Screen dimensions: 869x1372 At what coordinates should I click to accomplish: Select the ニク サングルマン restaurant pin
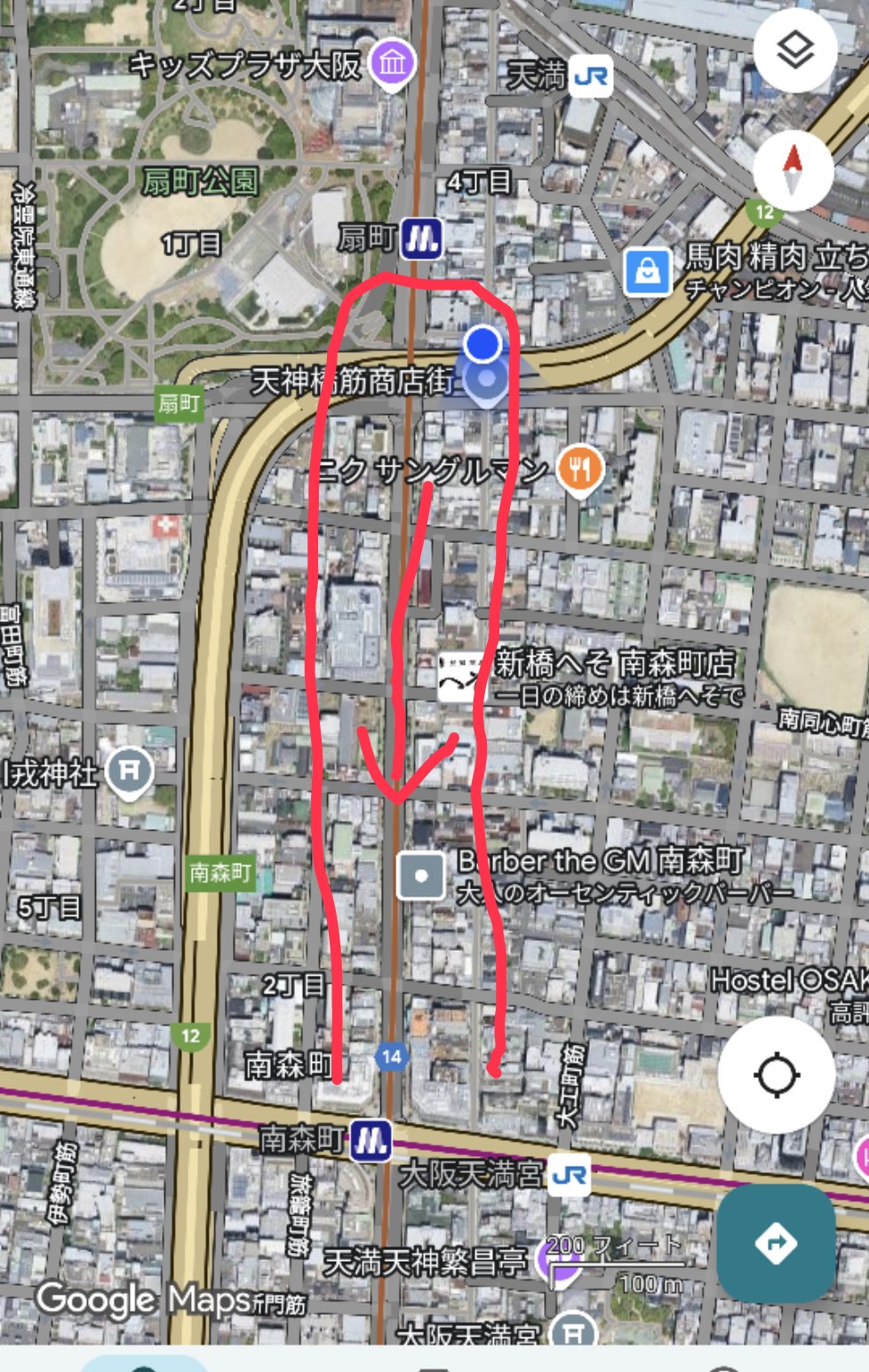tap(579, 467)
